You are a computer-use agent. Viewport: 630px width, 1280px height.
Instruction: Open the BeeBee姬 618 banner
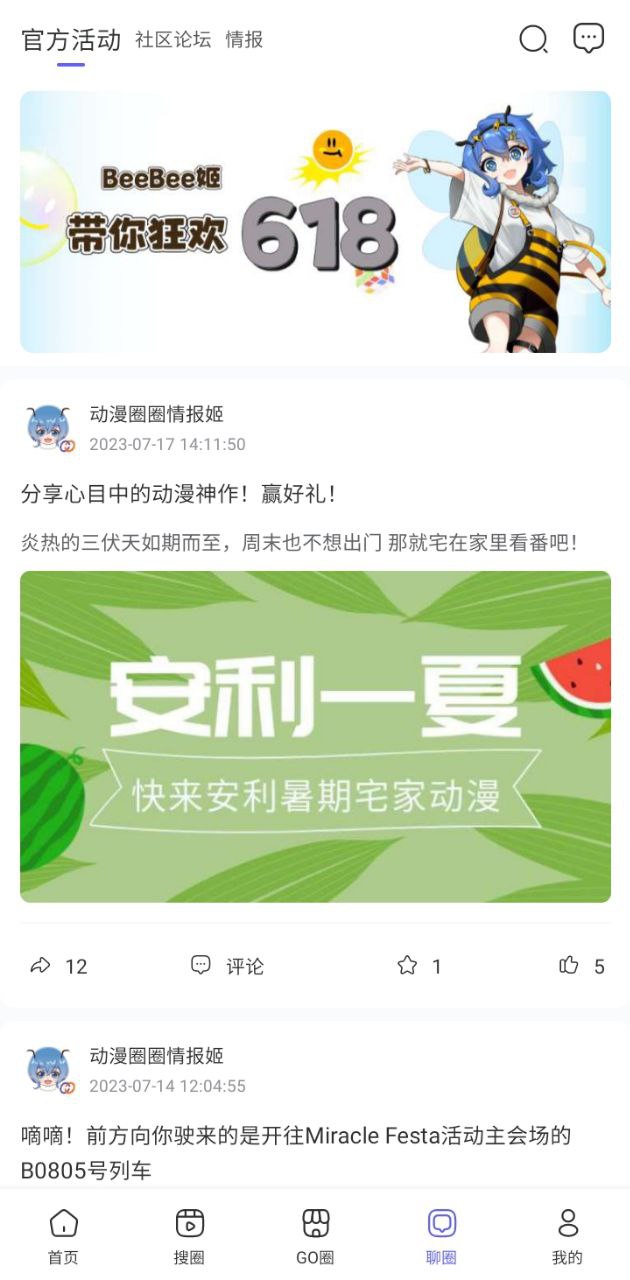(x=315, y=221)
